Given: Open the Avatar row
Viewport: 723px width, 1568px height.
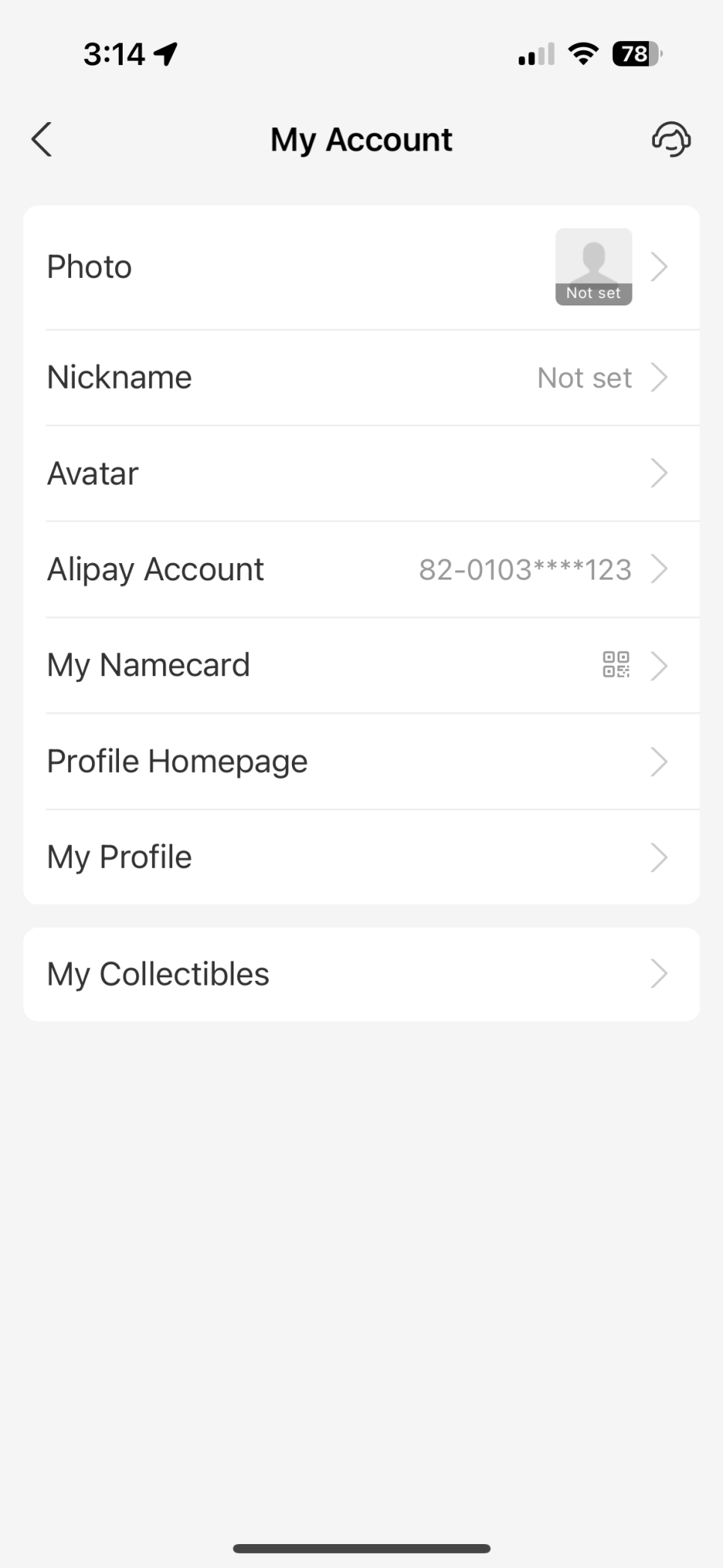Looking at the screenshot, I should [x=361, y=473].
